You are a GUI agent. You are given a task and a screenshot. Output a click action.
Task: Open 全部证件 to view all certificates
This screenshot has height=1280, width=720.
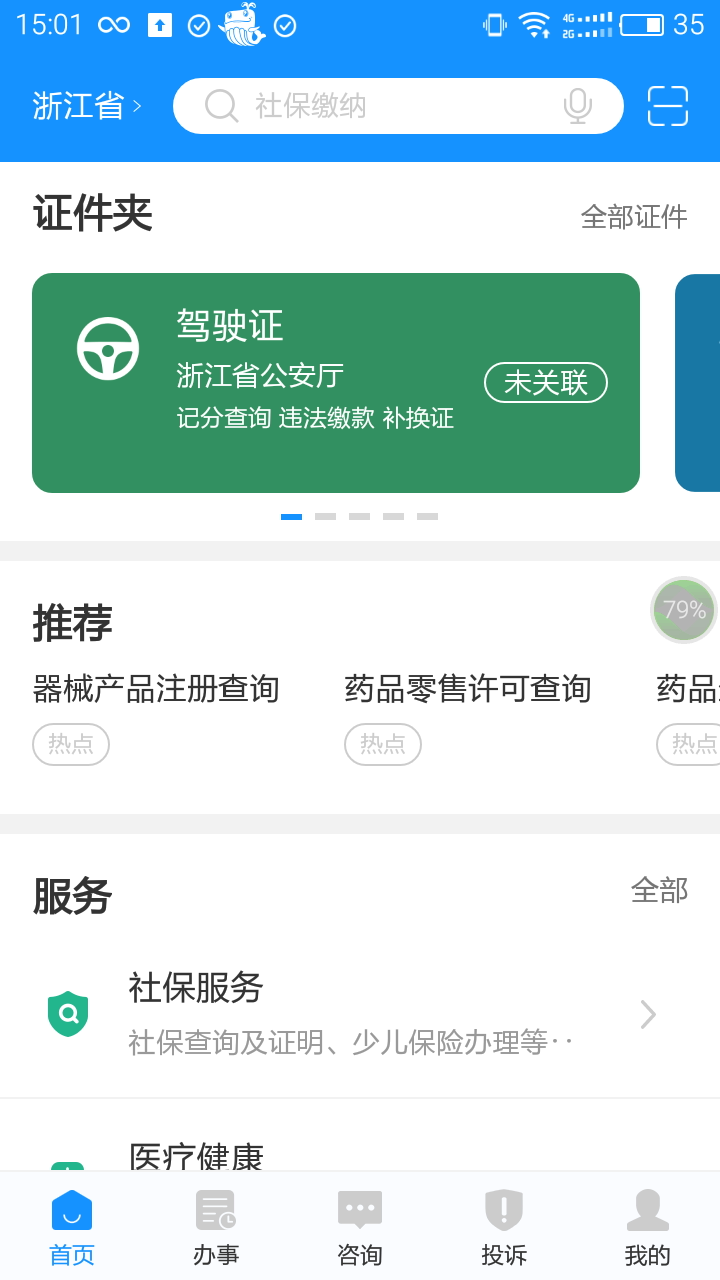click(x=635, y=214)
